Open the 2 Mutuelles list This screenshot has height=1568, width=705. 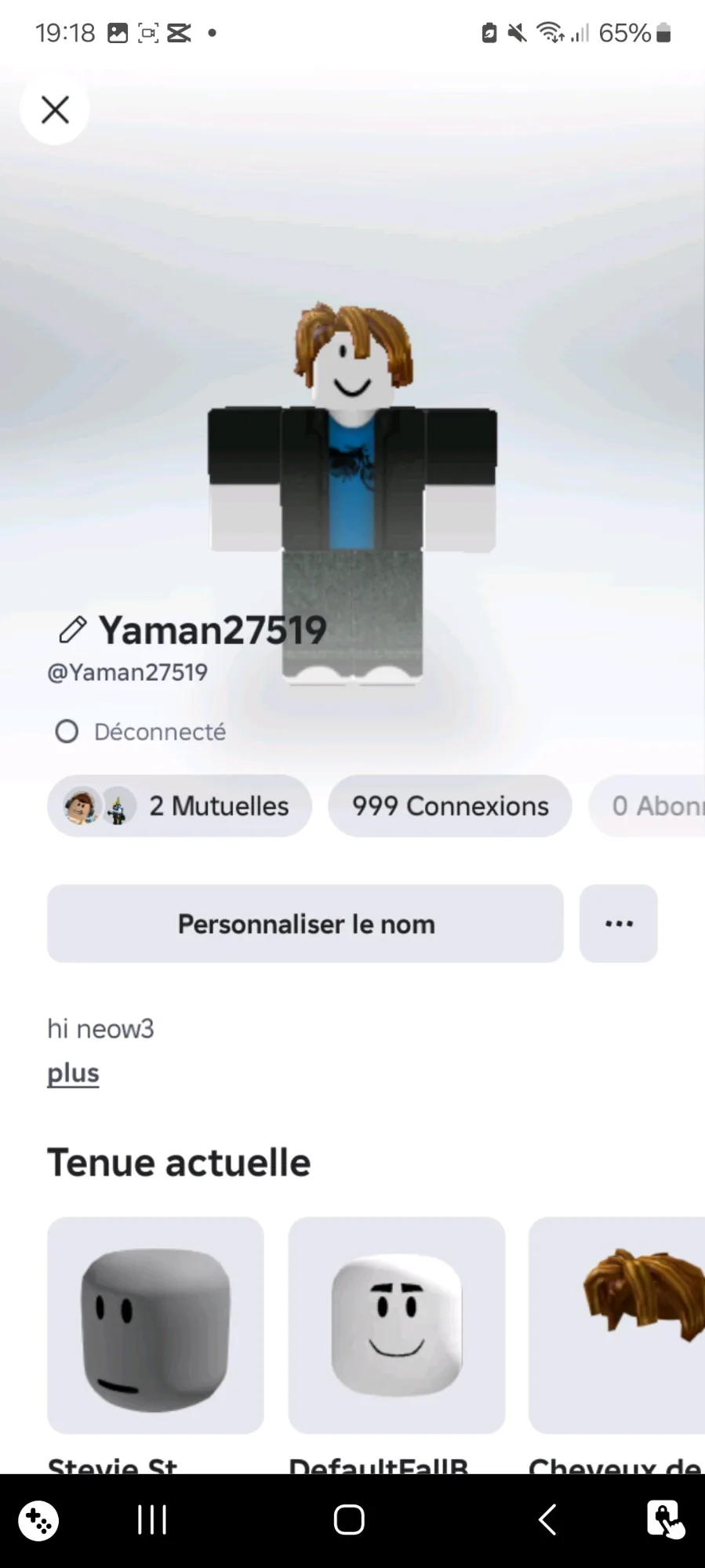point(179,806)
